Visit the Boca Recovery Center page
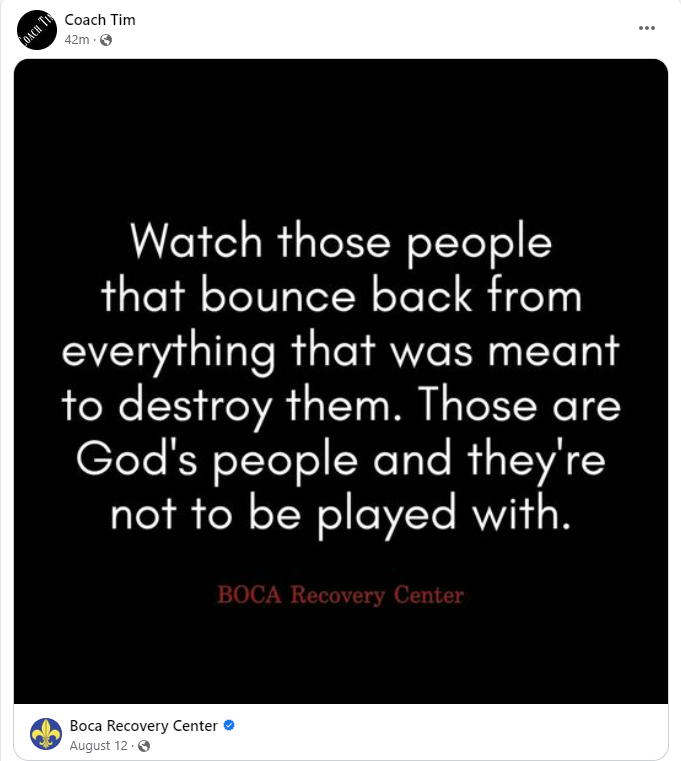This screenshot has height=761, width=681. 143,726
